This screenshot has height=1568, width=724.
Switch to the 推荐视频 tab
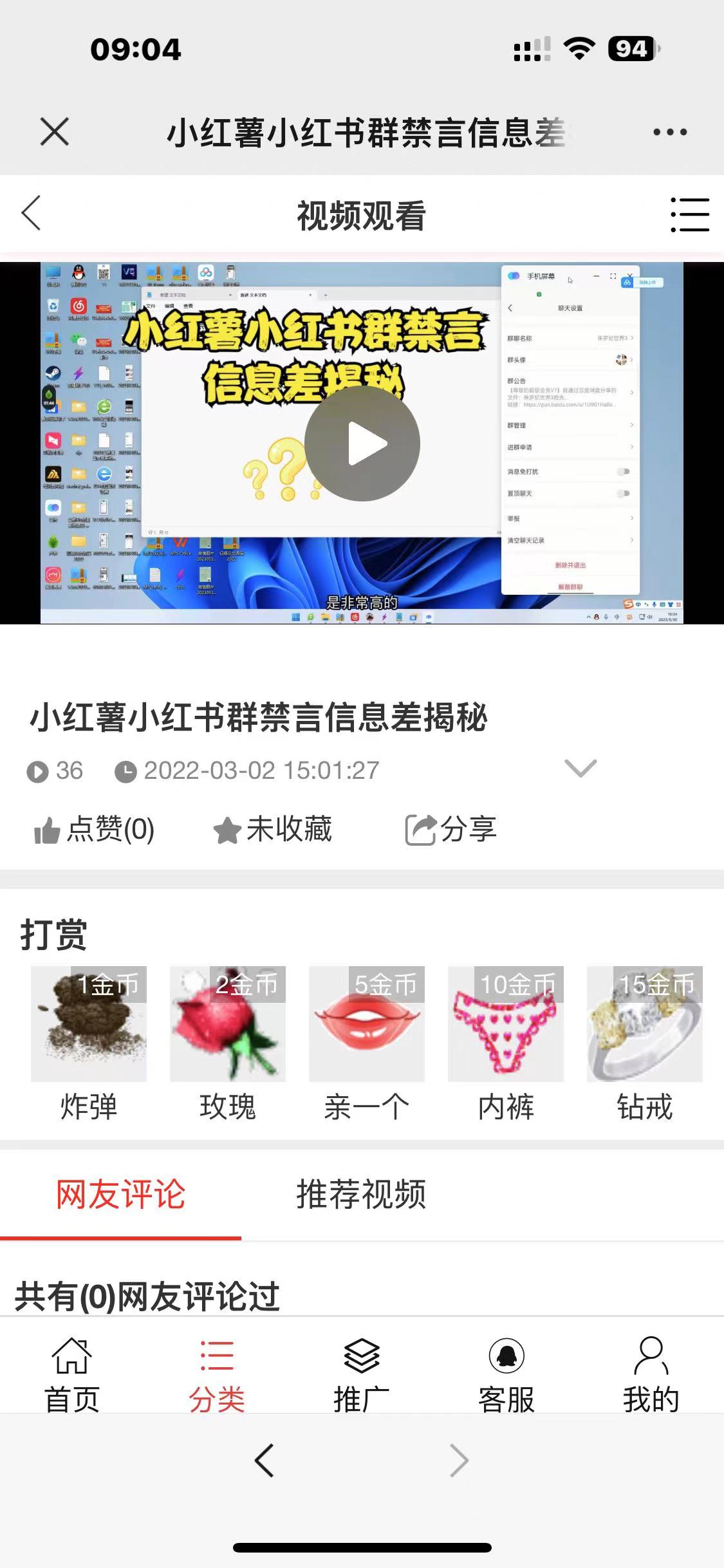(x=361, y=1195)
